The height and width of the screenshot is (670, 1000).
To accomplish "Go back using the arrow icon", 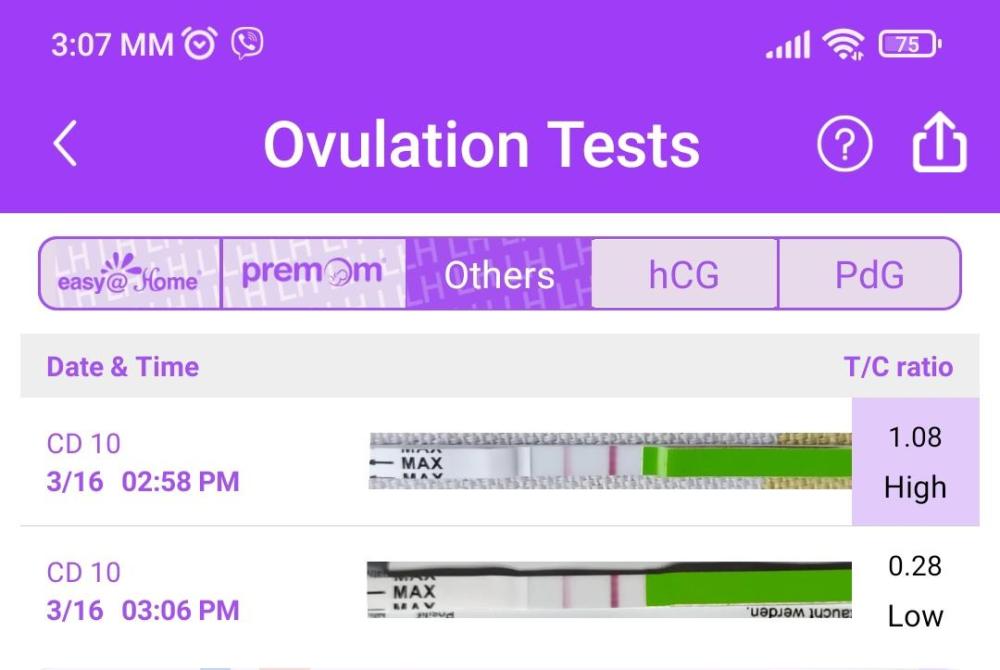I will coord(65,145).
